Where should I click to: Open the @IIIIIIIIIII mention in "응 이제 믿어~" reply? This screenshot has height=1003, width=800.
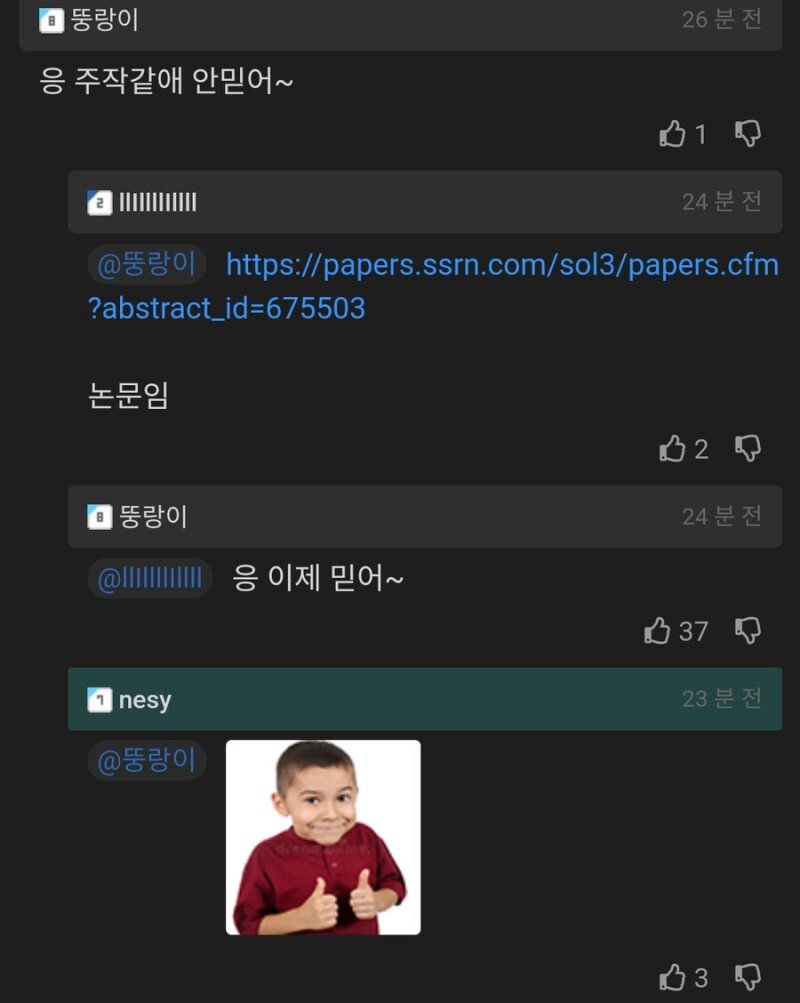pos(150,578)
